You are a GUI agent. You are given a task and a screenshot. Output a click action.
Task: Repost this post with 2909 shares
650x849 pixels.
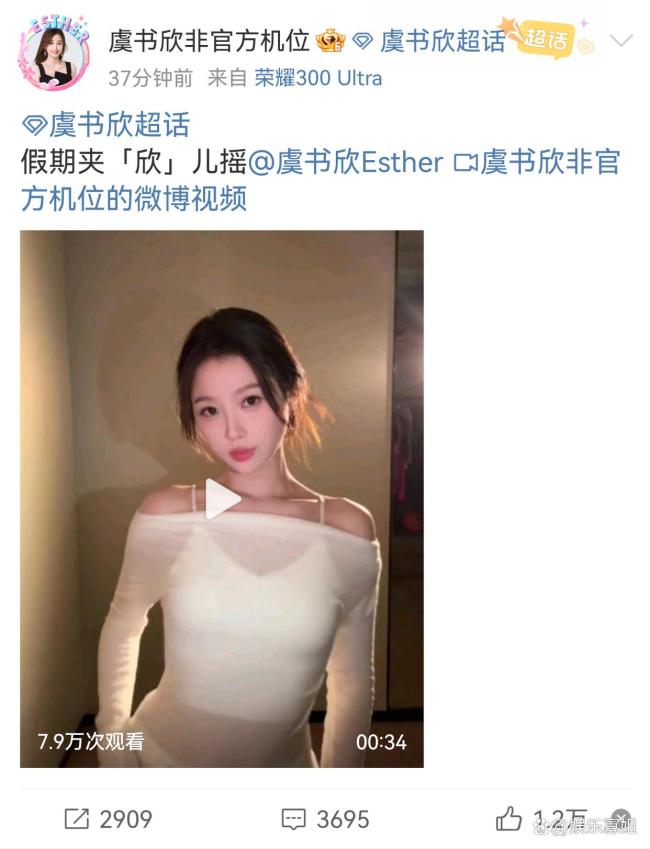tap(108, 819)
